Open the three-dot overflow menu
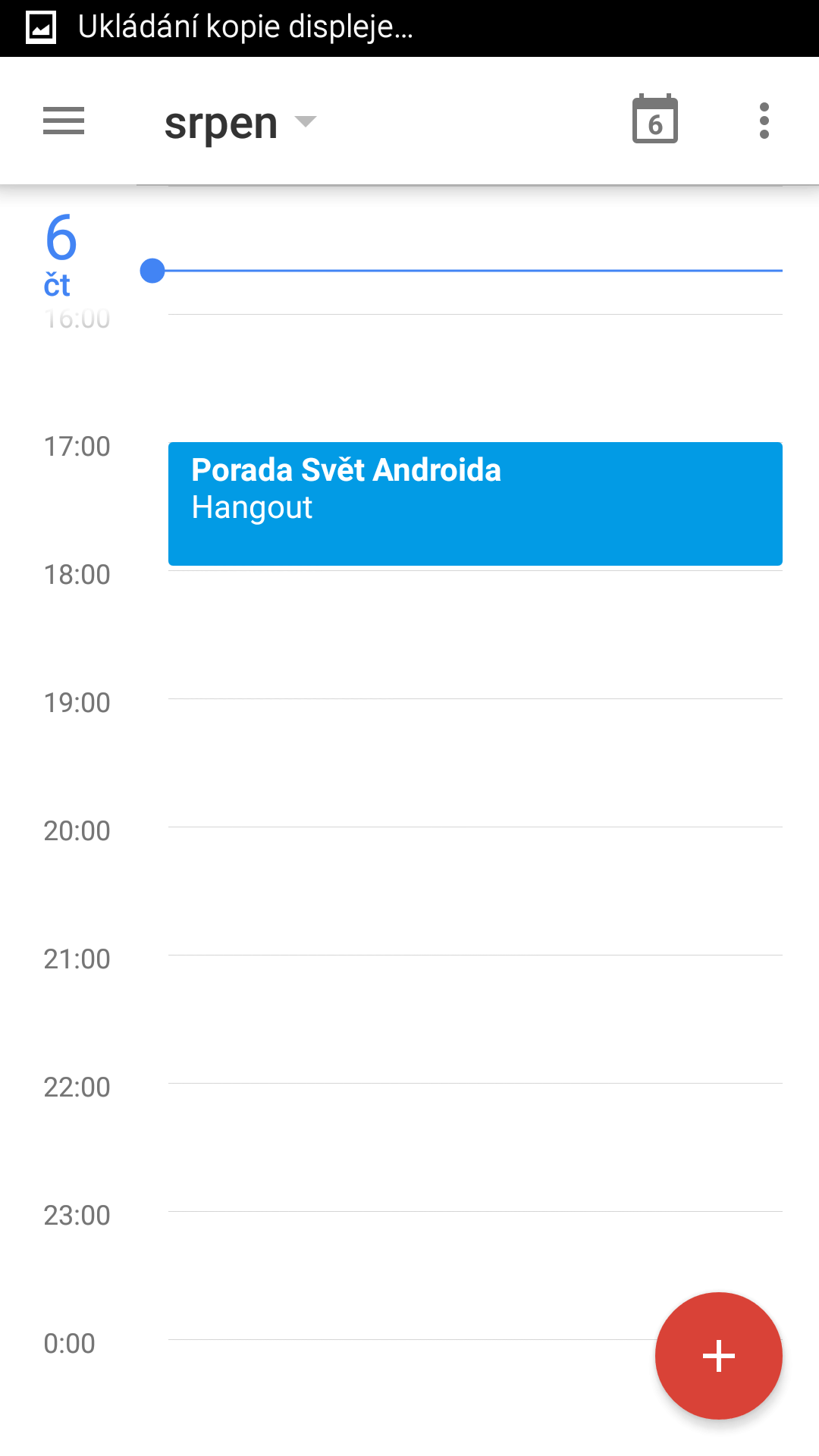 click(x=764, y=121)
